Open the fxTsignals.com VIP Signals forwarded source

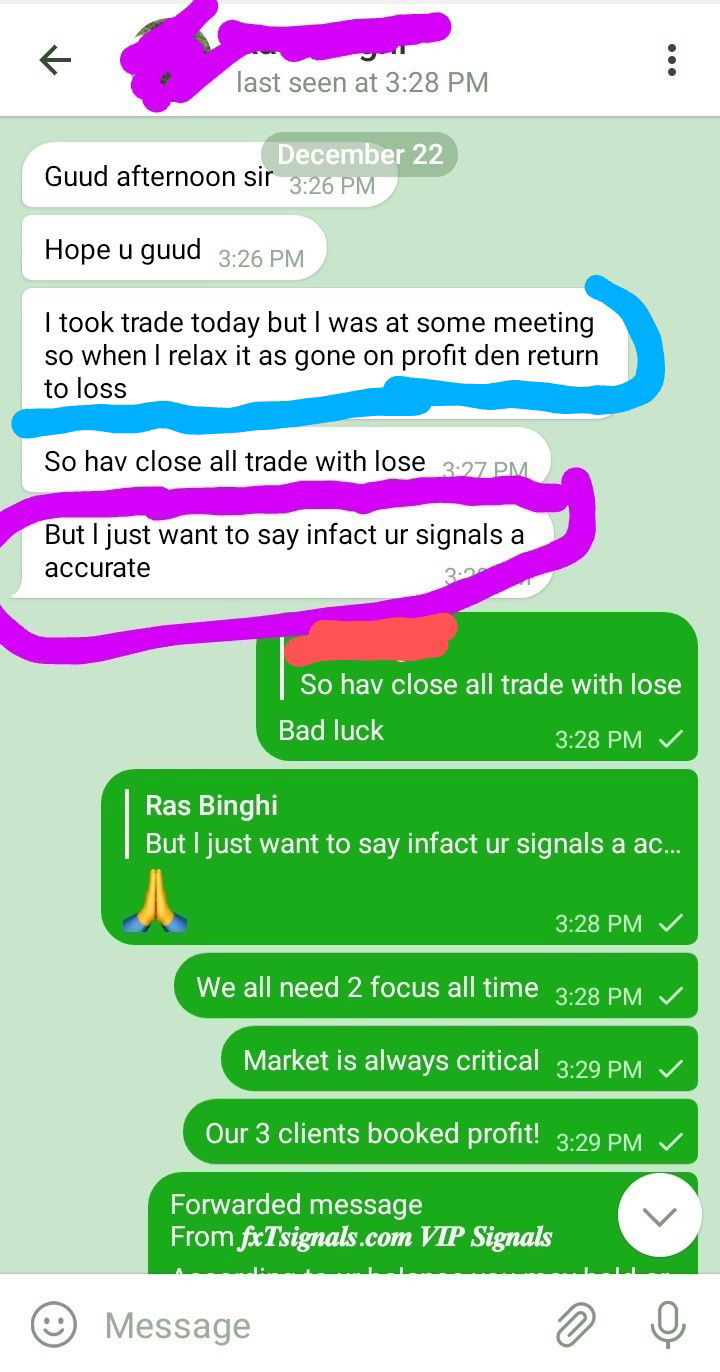pos(396,1237)
